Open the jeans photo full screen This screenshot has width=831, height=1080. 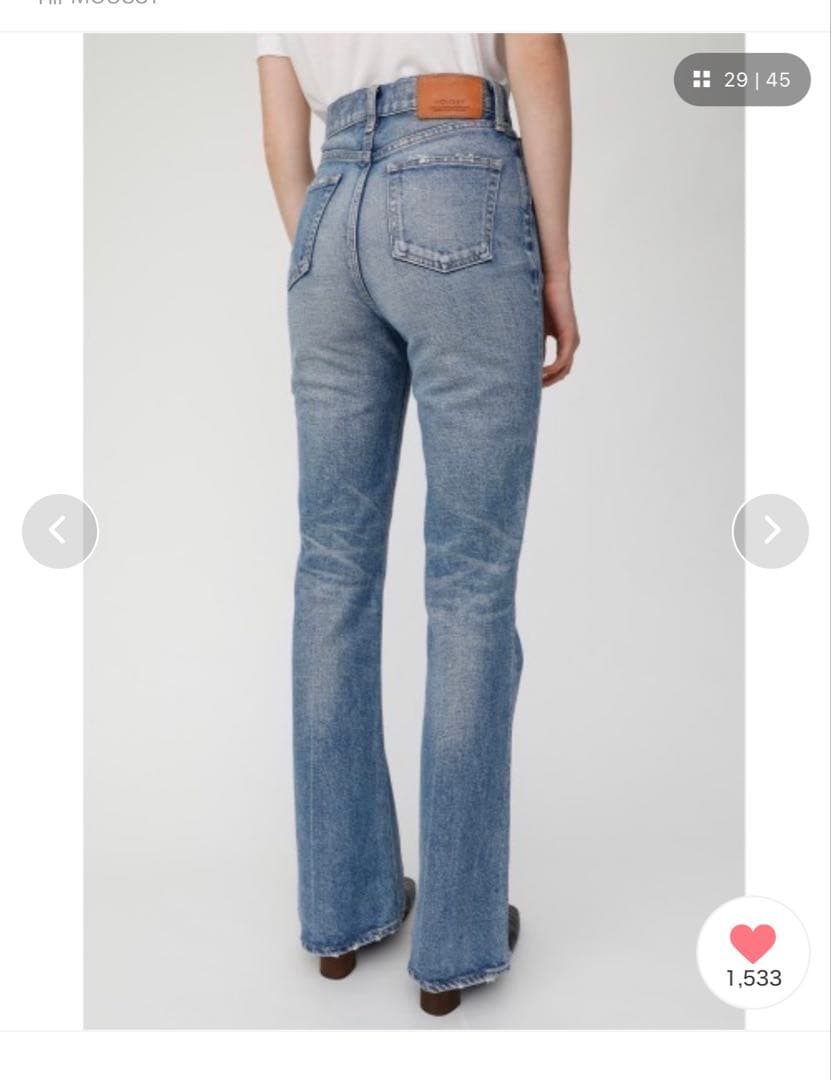[x=414, y=530]
